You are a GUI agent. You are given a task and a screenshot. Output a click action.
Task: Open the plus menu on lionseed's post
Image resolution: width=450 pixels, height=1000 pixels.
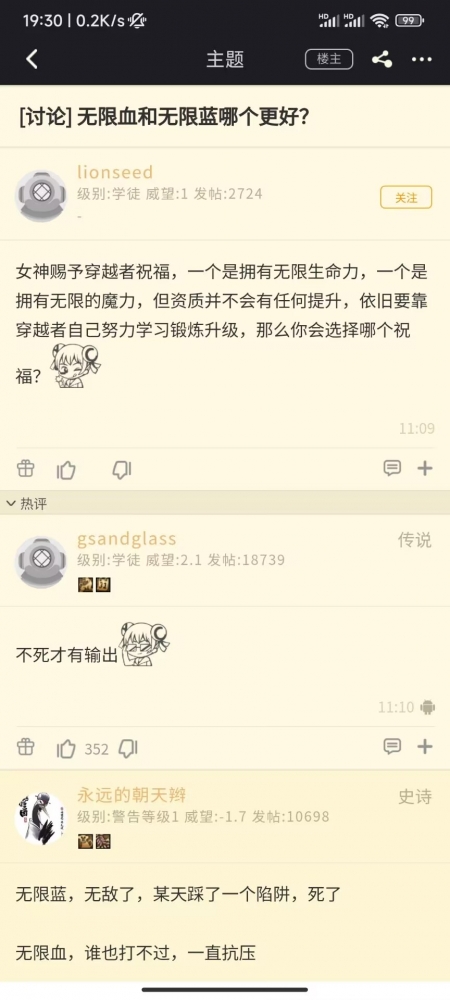coord(425,469)
